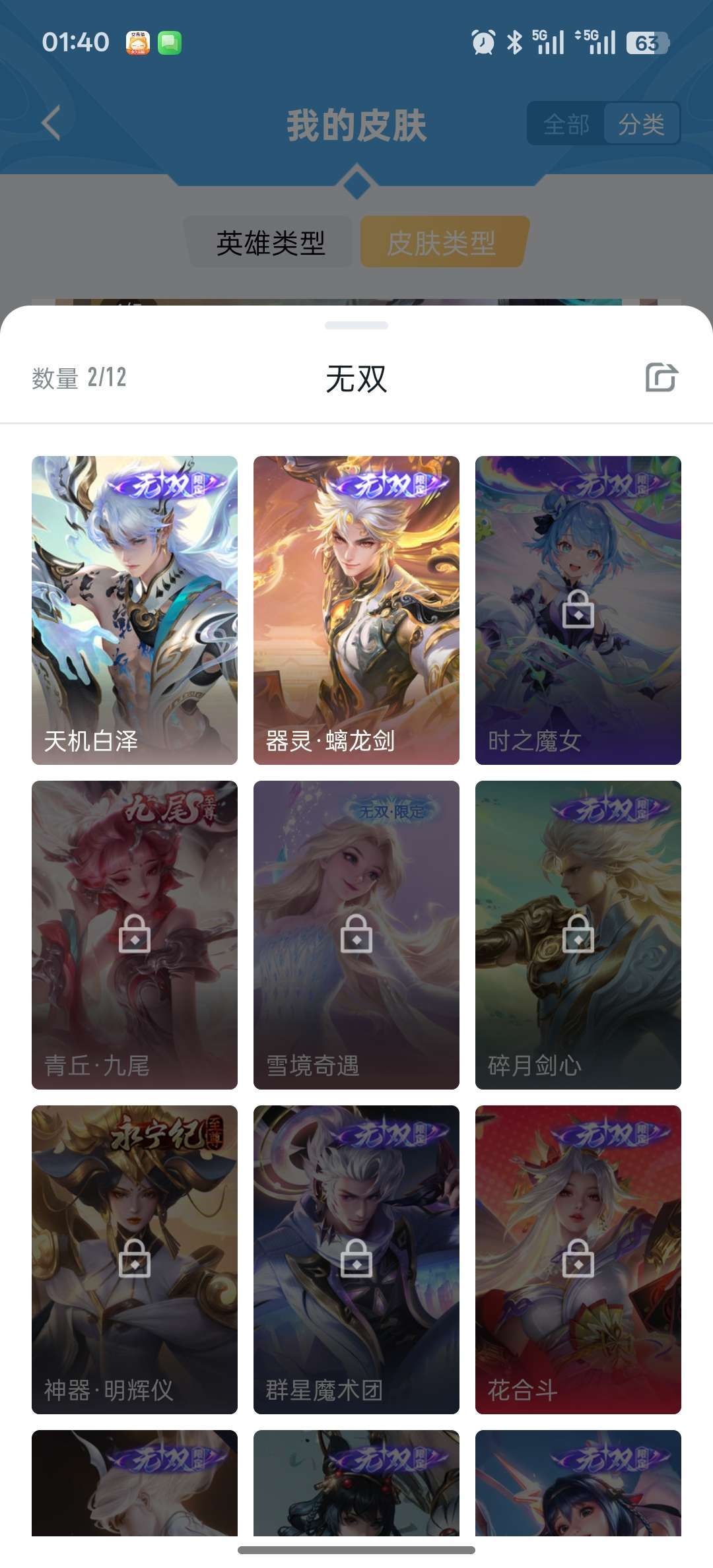Open the 我的皮肤 title area
Image resolution: width=713 pixels, height=1568 pixels.
click(x=356, y=123)
